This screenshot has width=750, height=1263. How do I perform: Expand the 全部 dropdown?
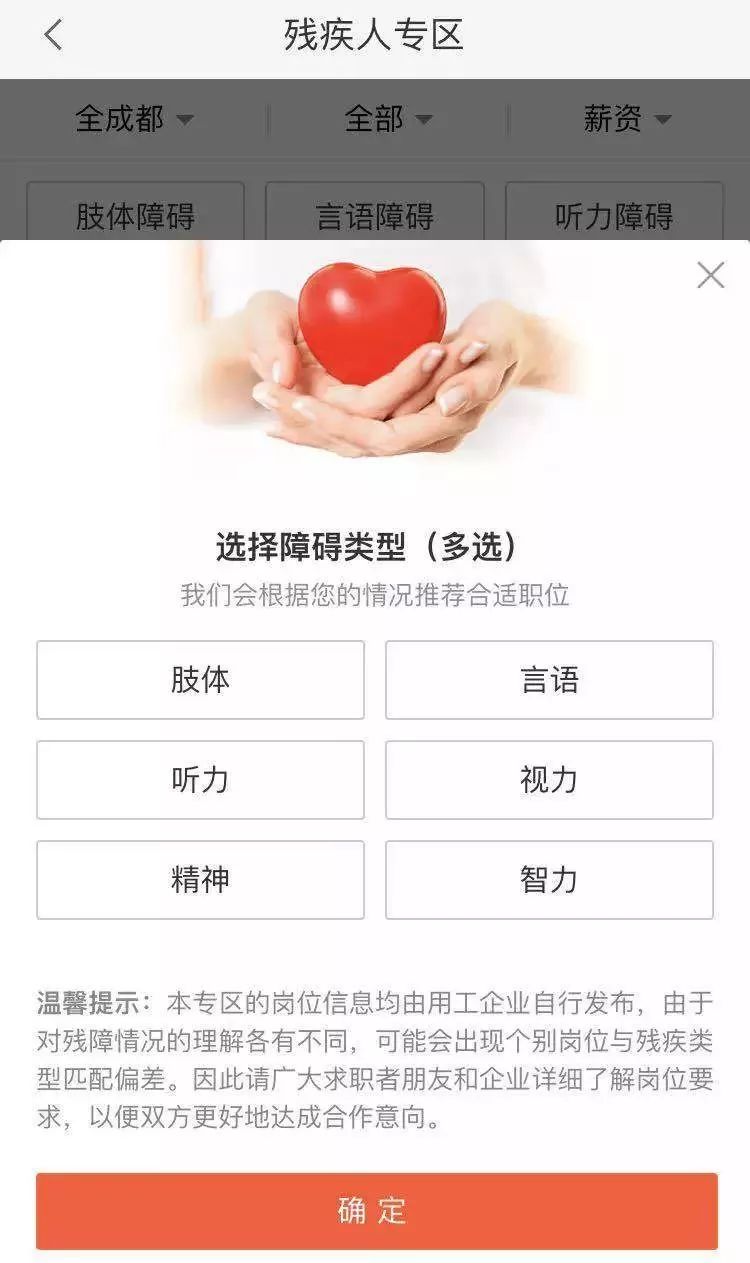(x=388, y=119)
